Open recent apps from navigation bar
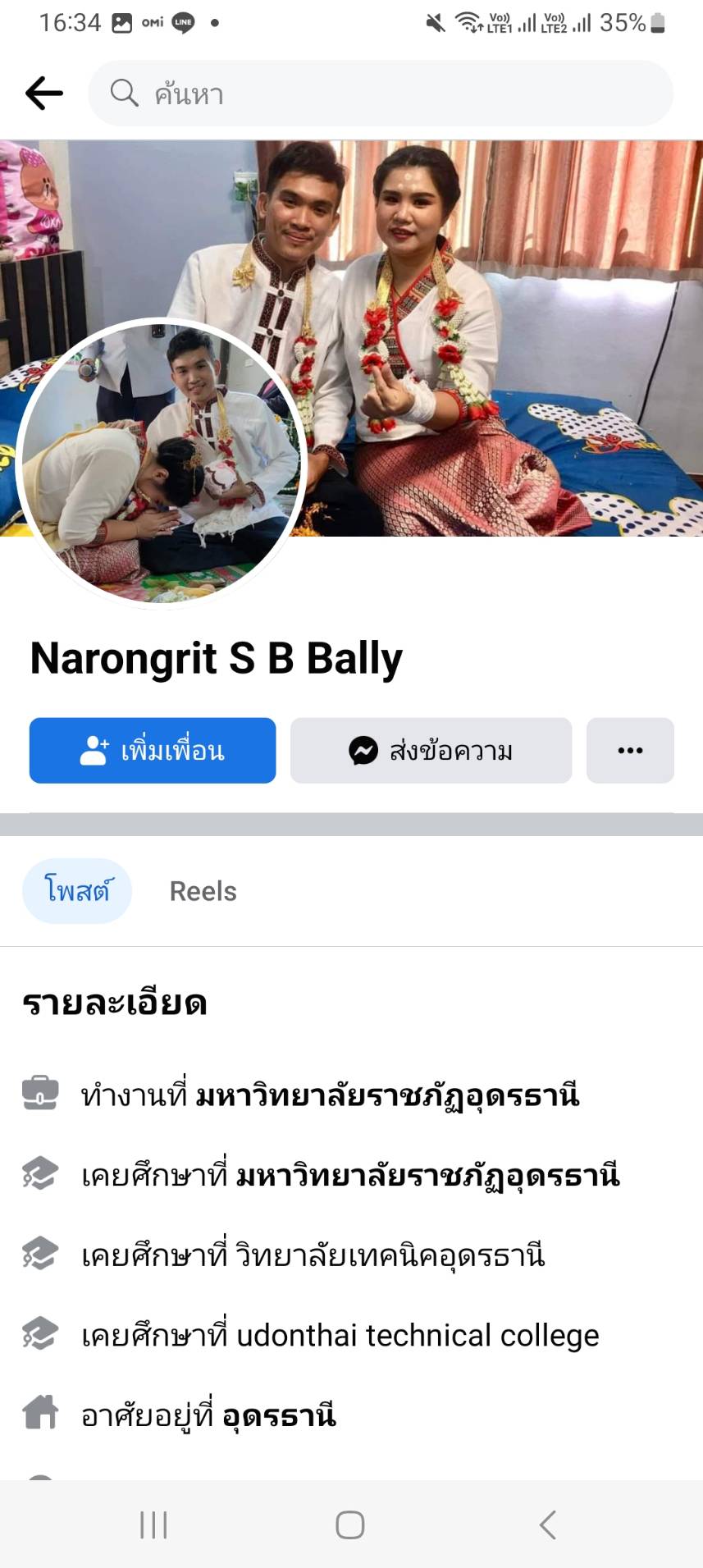Screen dimensions: 703x1568 (153, 1525)
